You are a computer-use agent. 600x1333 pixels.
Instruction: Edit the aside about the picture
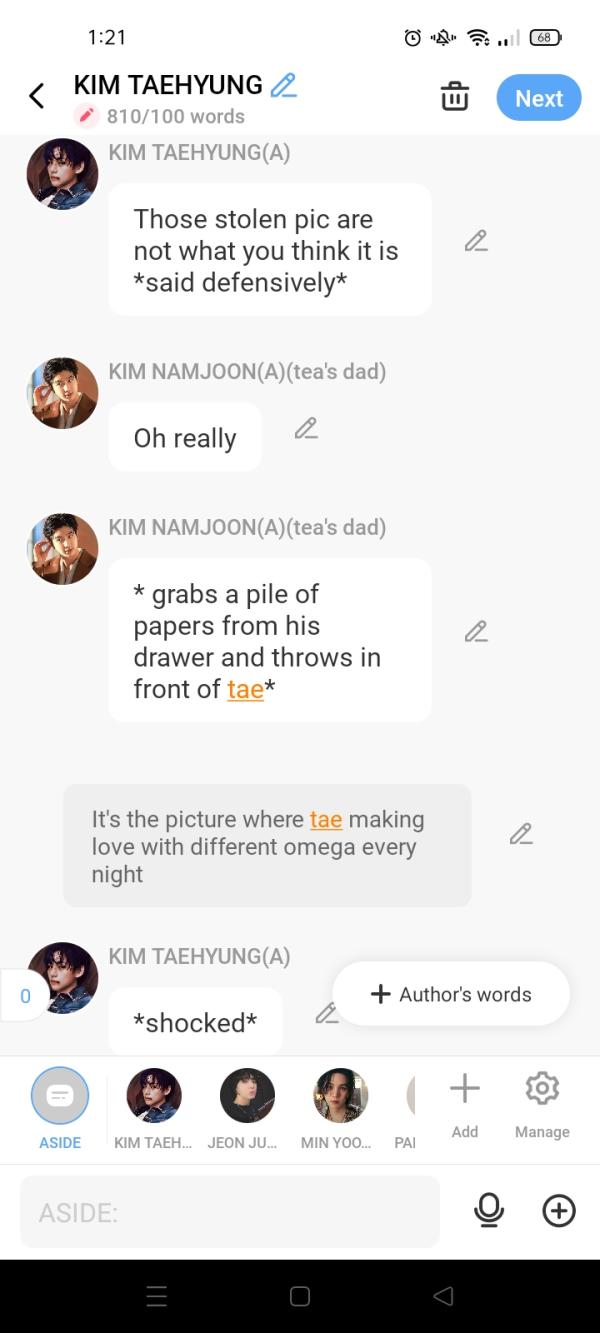point(520,834)
